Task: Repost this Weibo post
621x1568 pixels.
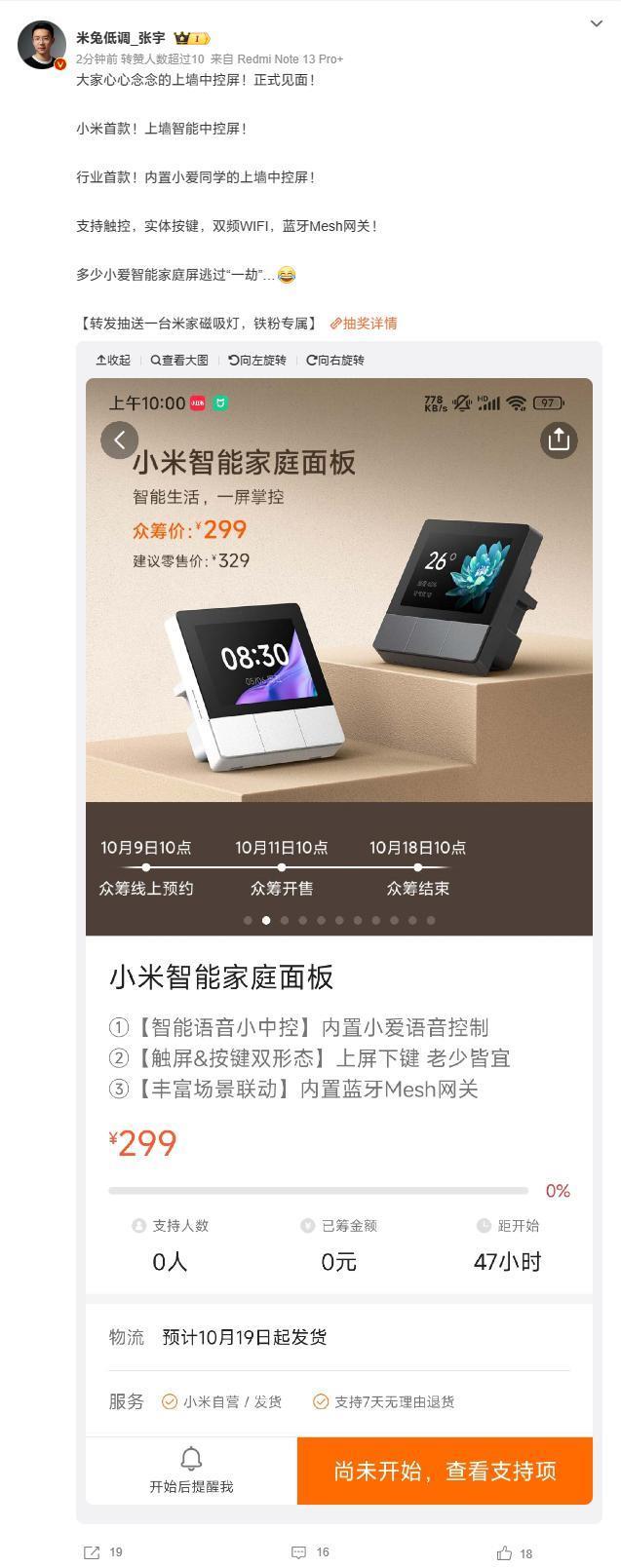Action: tap(102, 1551)
